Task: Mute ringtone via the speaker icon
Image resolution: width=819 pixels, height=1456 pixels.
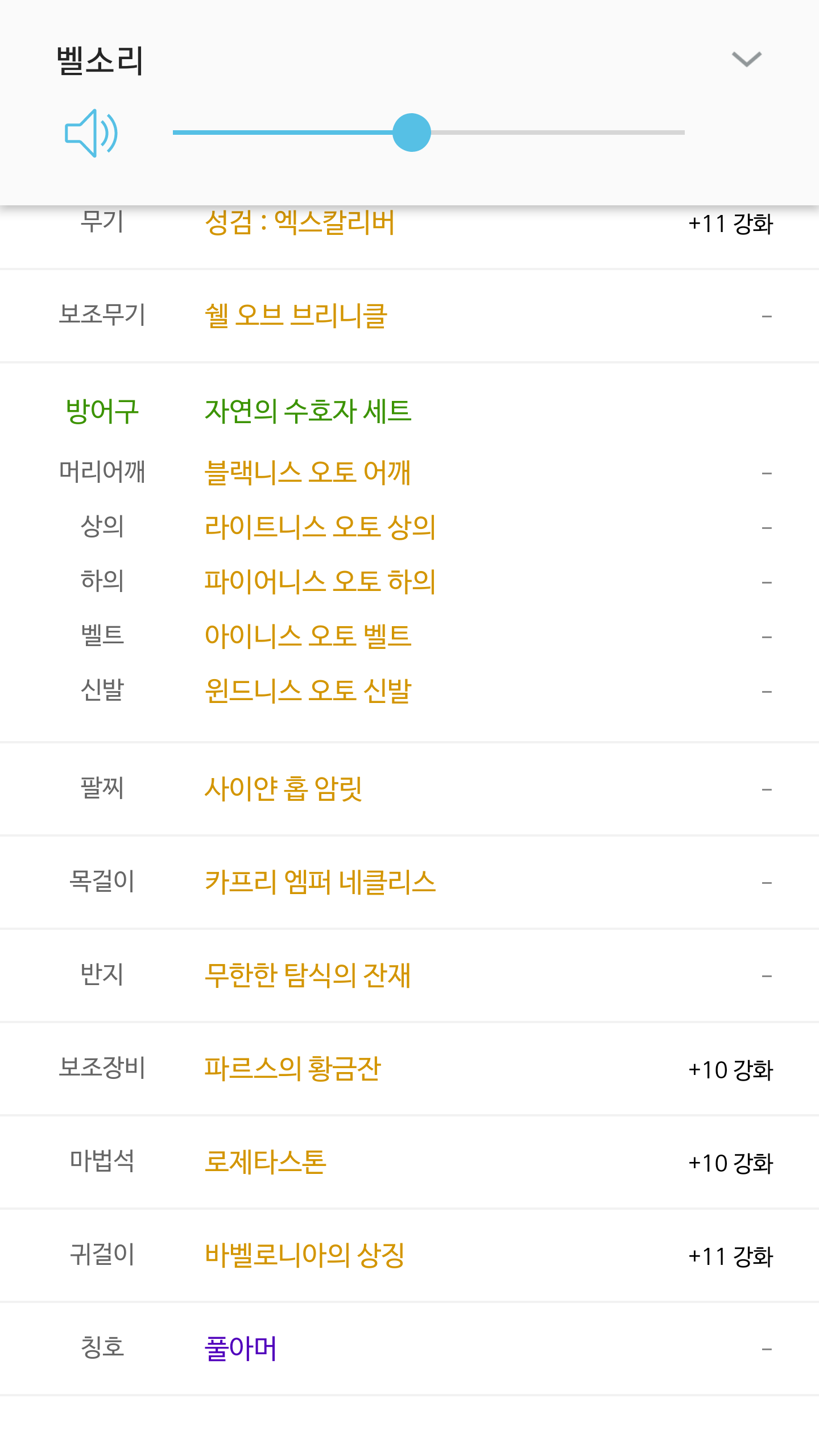Action: tap(92, 133)
